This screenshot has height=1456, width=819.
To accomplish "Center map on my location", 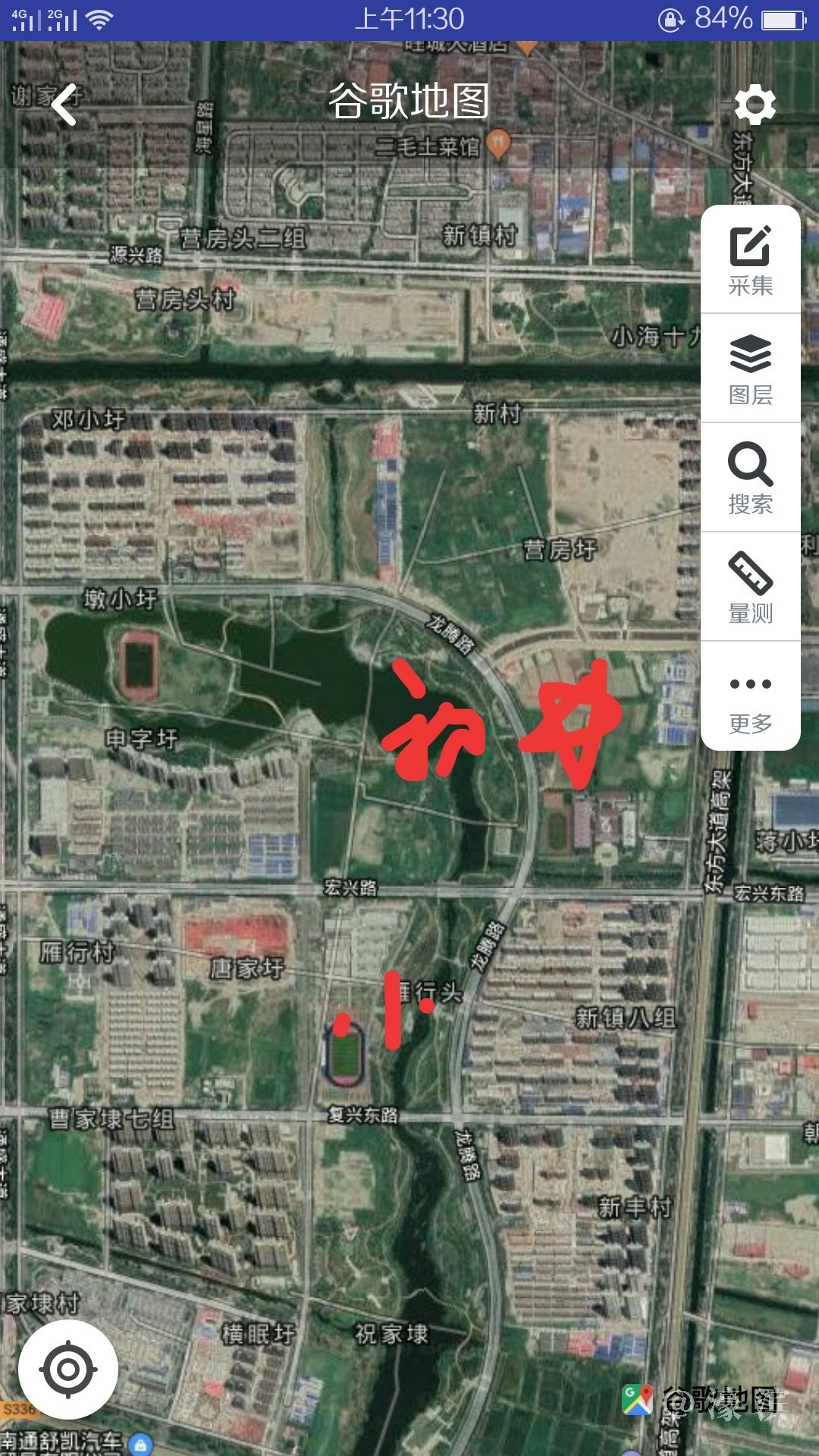I will pos(68,1370).
